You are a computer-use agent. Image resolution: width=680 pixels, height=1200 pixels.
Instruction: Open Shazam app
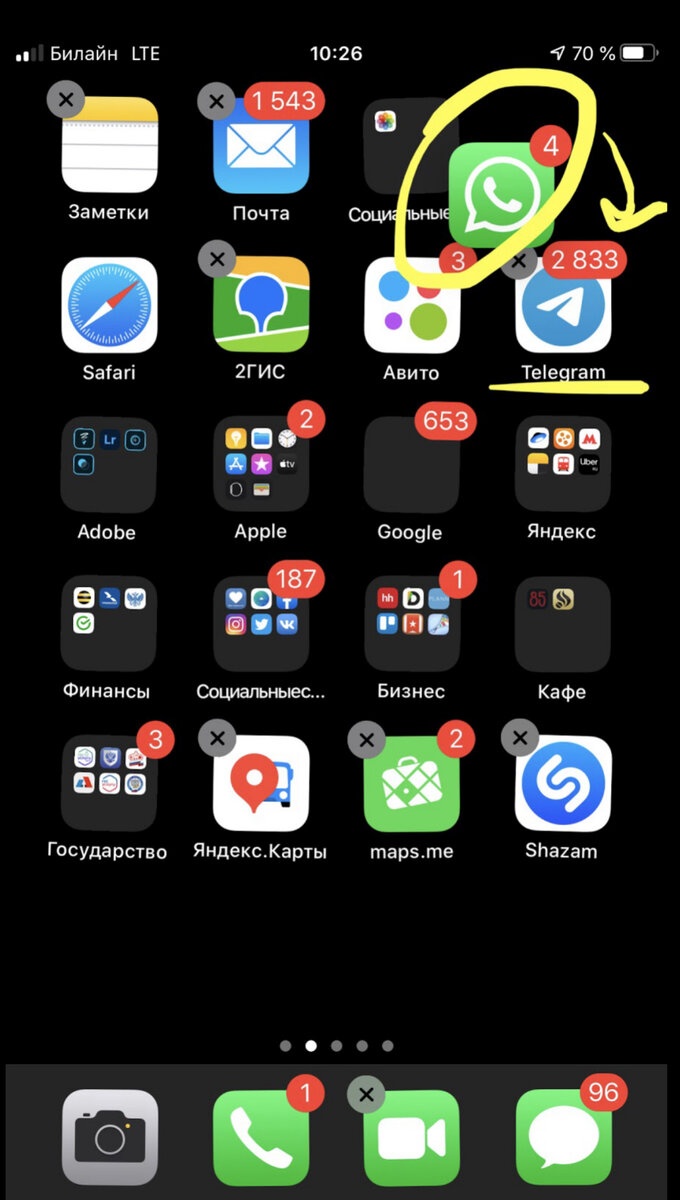(x=563, y=784)
